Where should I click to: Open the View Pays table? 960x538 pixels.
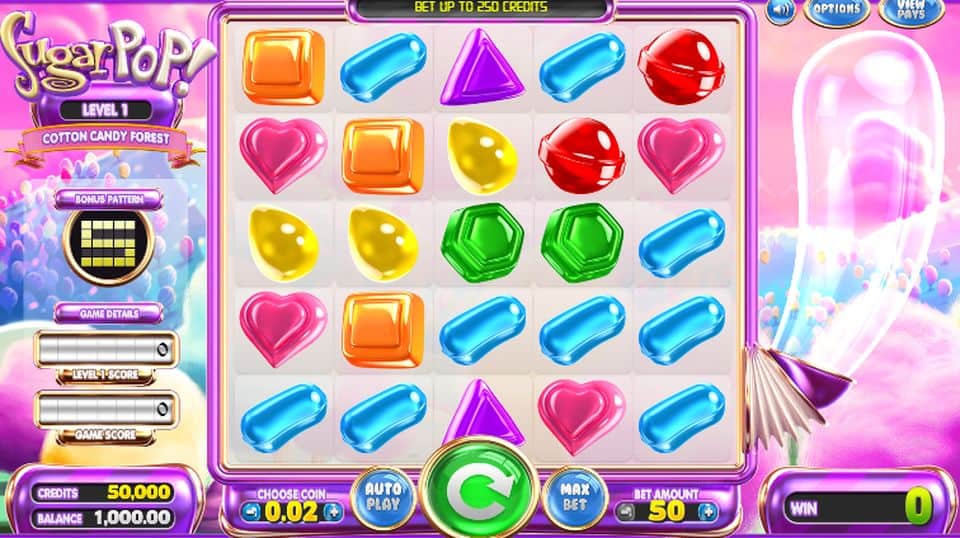(912, 10)
